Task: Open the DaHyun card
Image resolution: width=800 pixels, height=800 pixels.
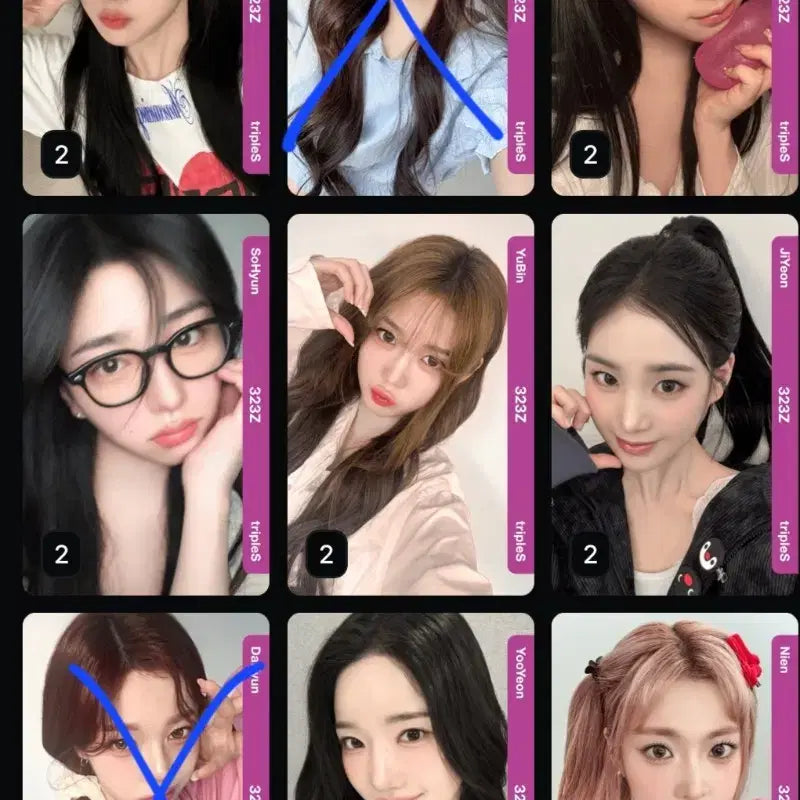Action: point(146,710)
